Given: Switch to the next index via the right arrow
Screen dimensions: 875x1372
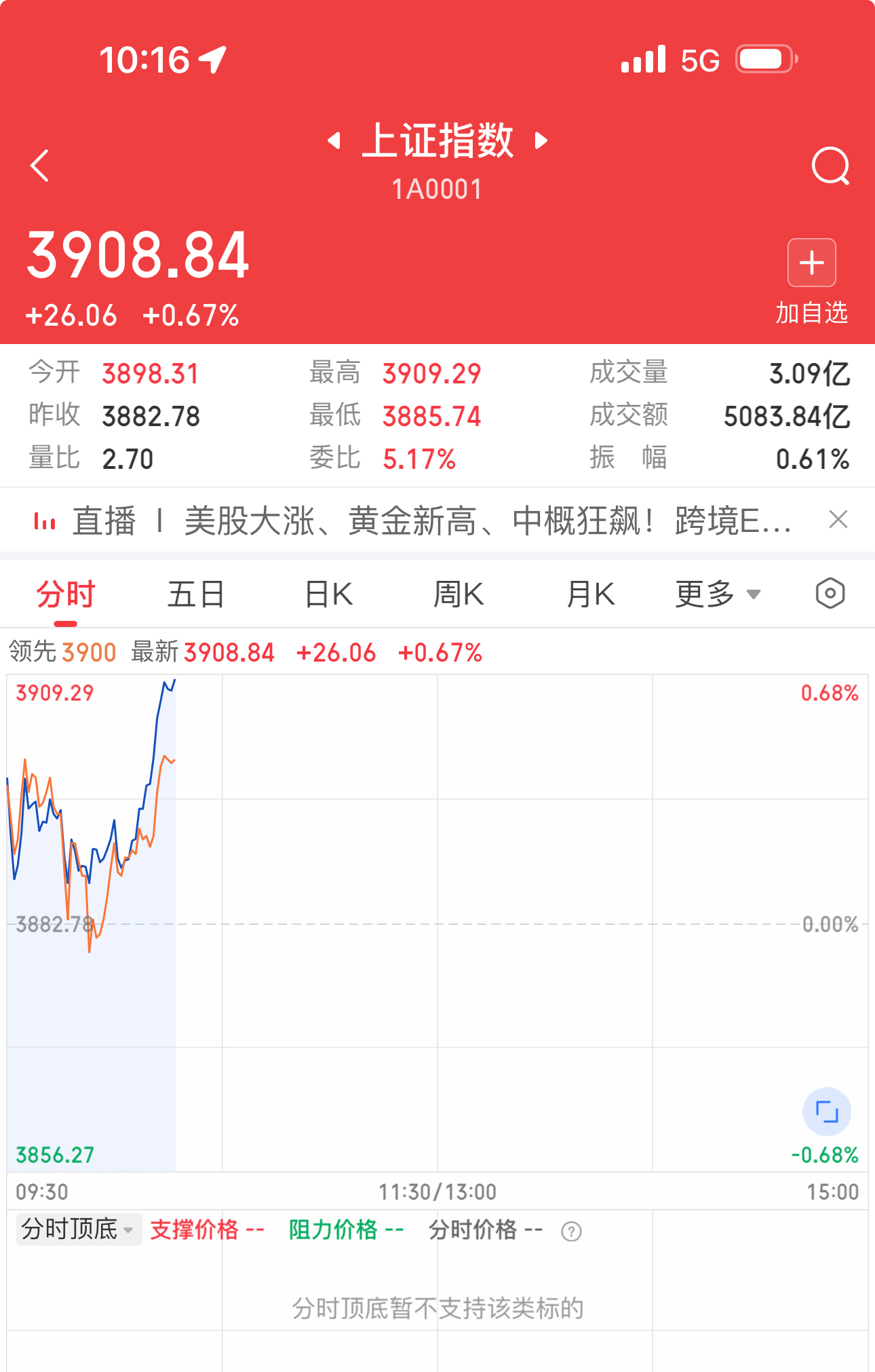Looking at the screenshot, I should [x=541, y=141].
